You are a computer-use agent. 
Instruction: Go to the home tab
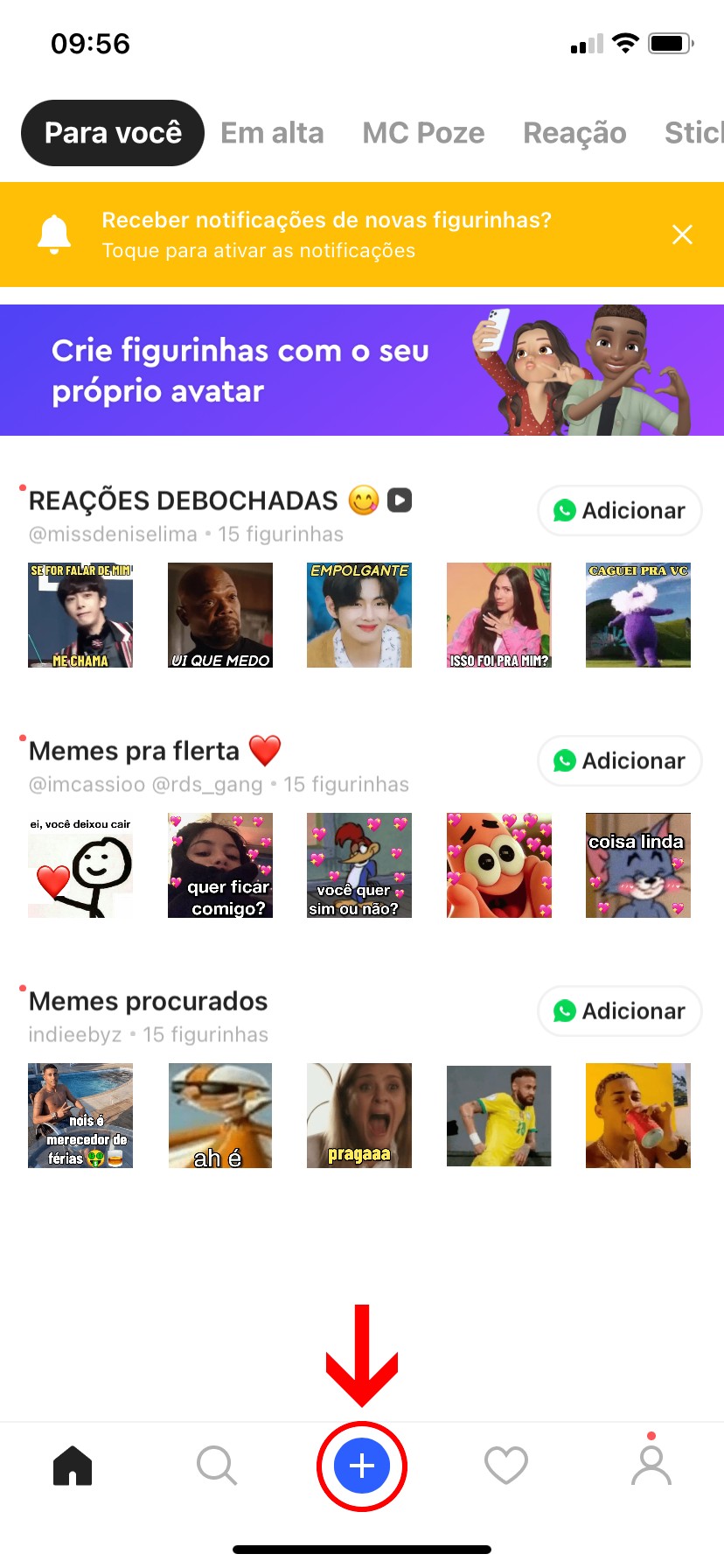tap(73, 1466)
